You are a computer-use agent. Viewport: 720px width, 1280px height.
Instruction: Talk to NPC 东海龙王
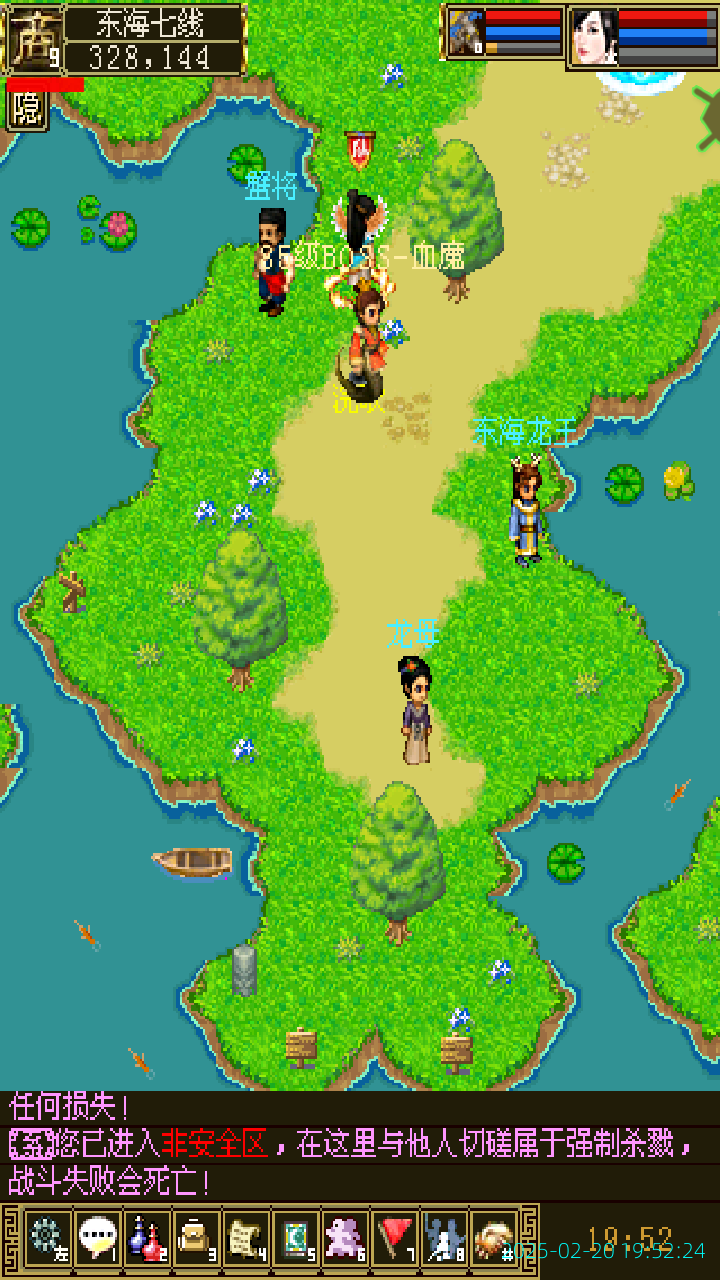pos(526,512)
